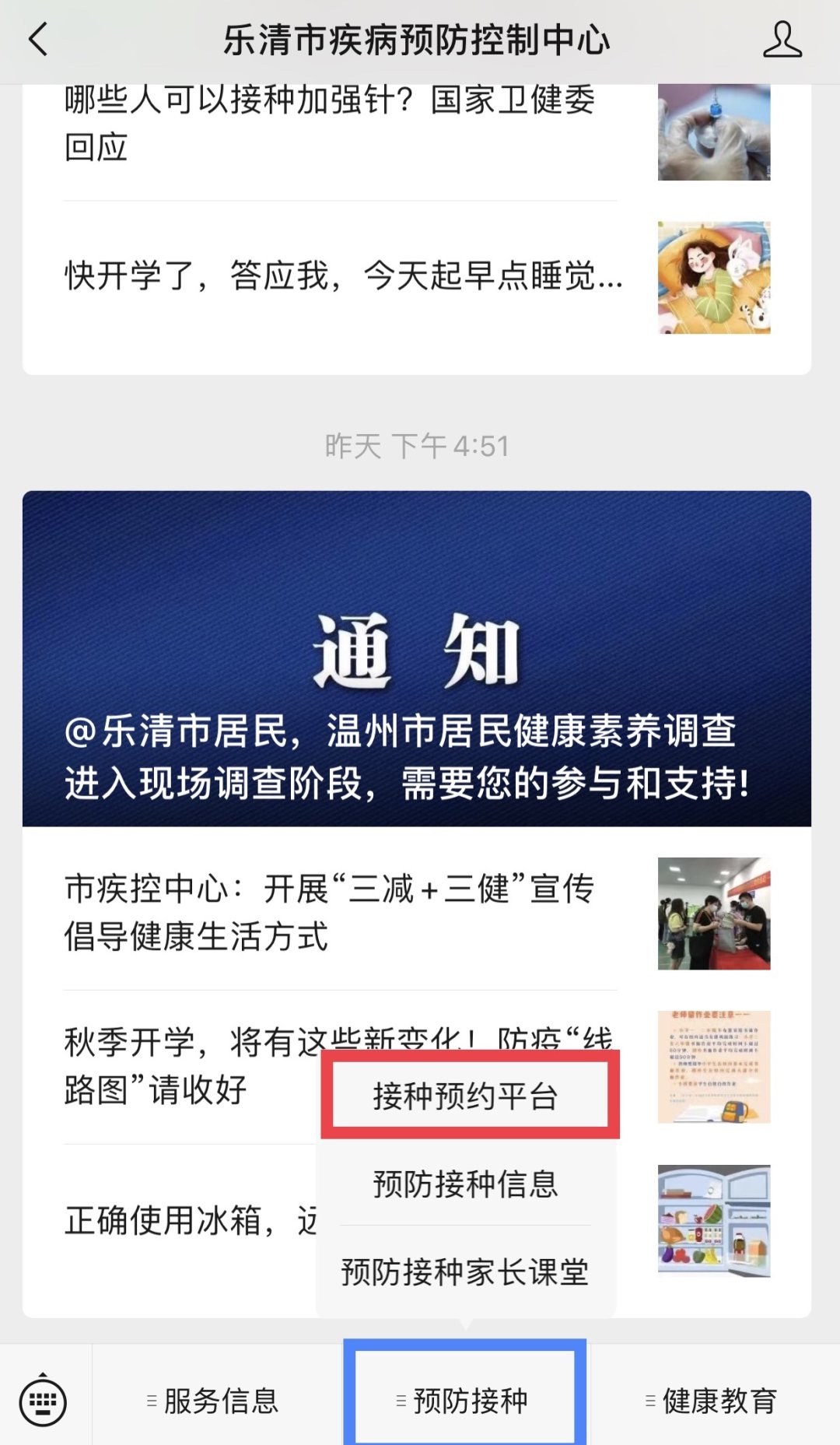Open the 快开学了 早点睡觉 article

(x=342, y=276)
